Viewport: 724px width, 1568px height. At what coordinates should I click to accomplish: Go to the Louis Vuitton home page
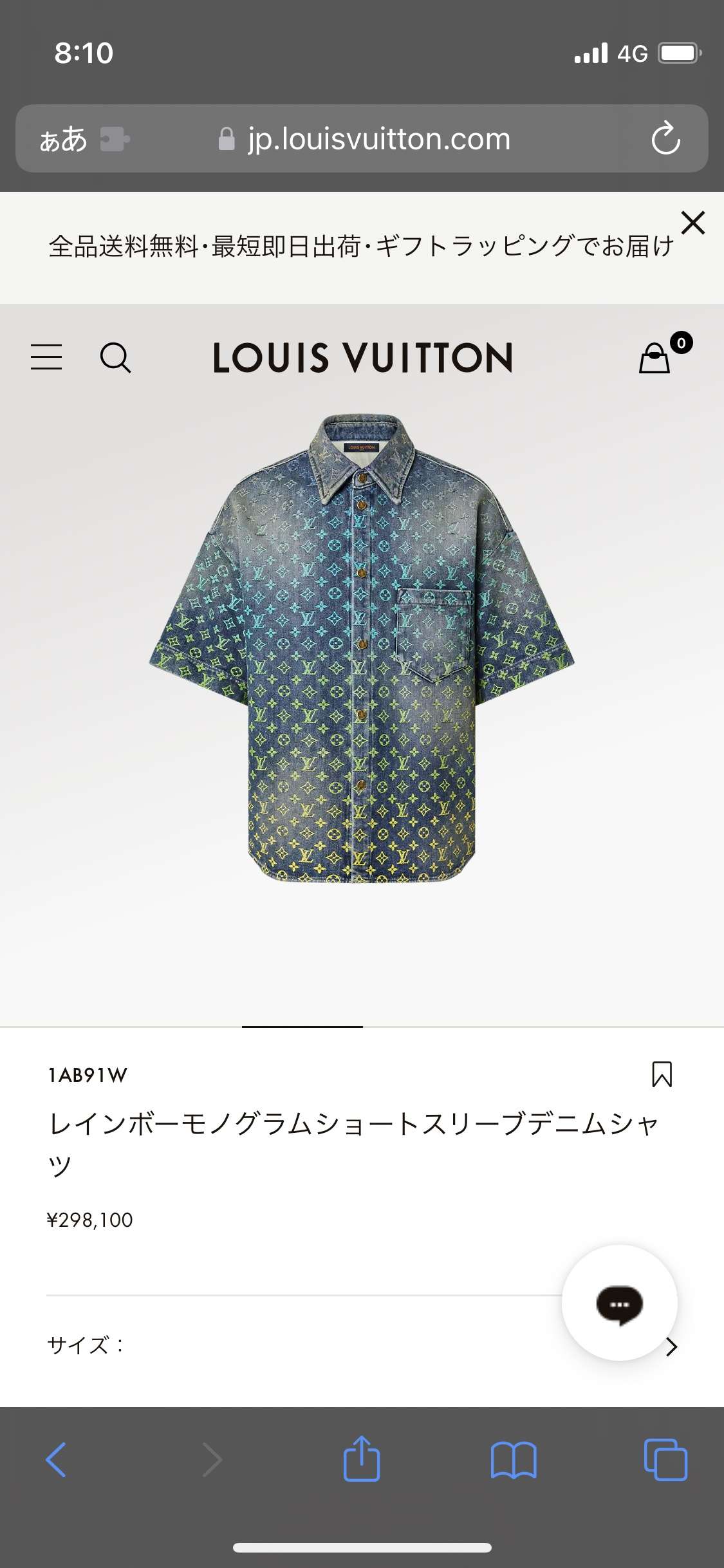(362, 358)
